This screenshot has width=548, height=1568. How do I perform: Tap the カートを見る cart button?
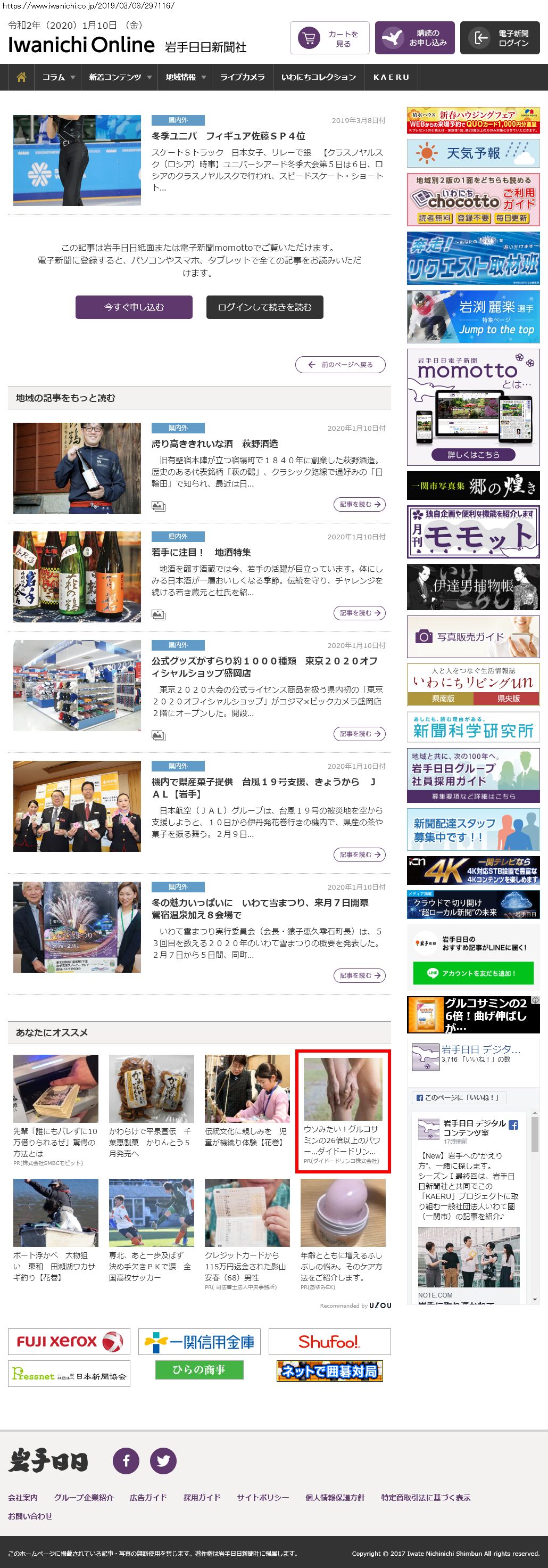330,38
